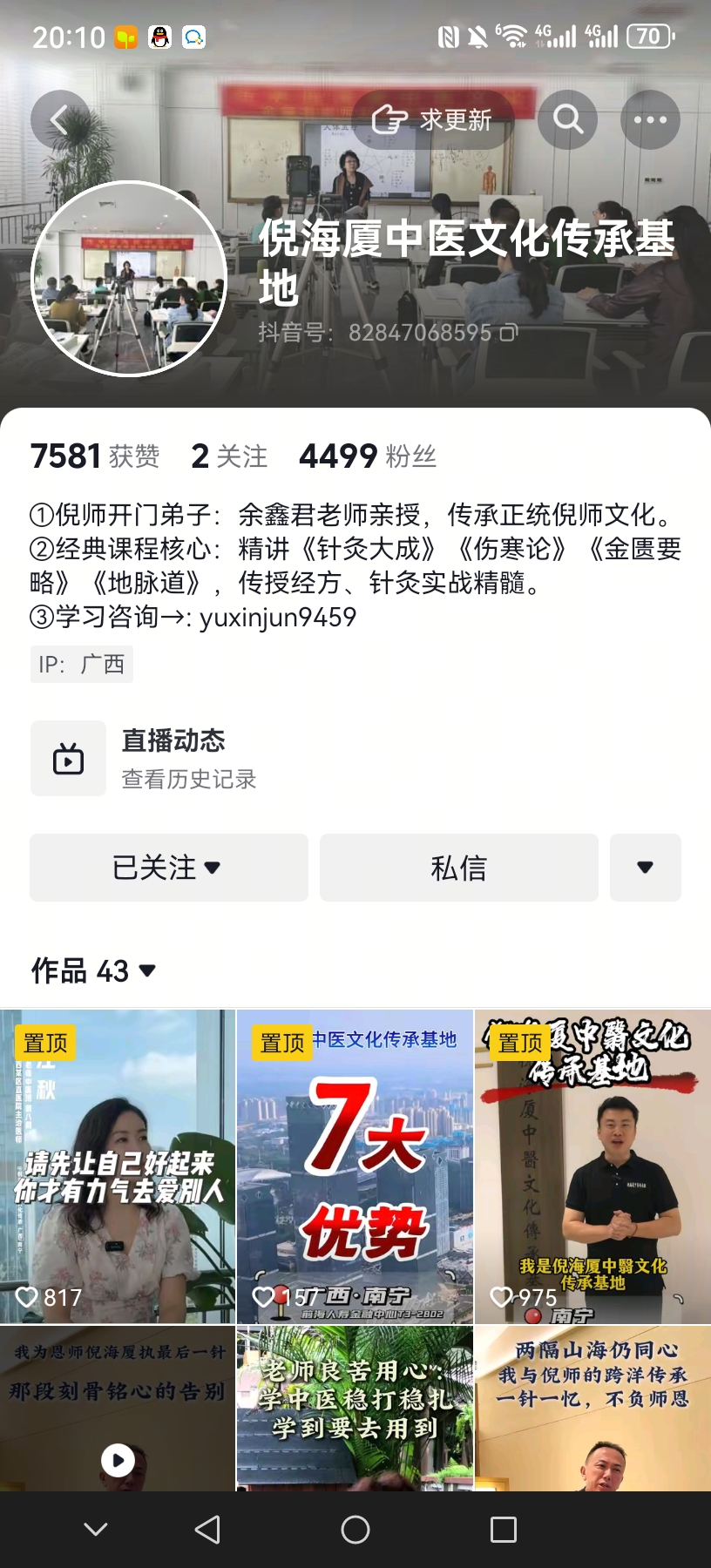Open the 老师良苦用心 video
This screenshot has width=711, height=1568.
coord(355,1411)
